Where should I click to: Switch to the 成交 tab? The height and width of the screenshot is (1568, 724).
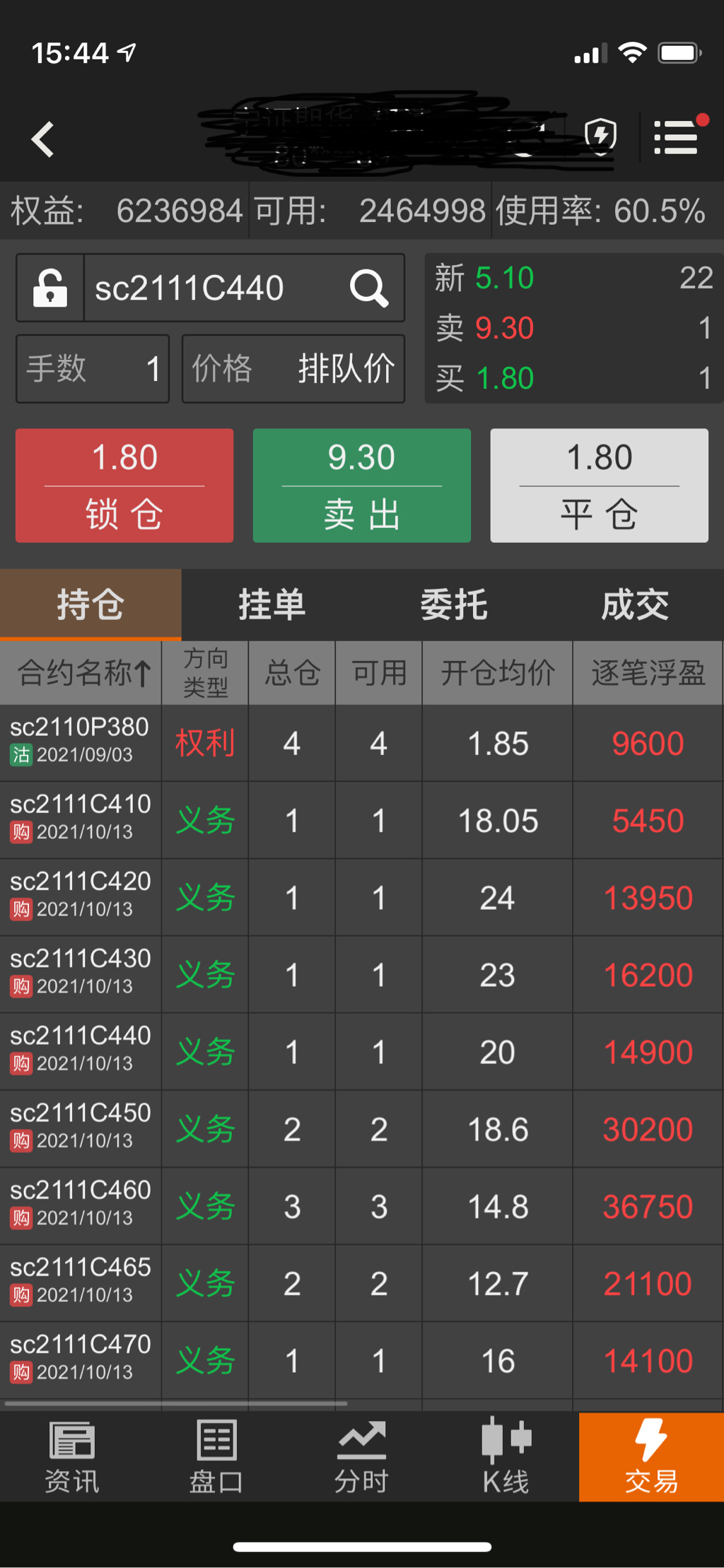(x=634, y=605)
